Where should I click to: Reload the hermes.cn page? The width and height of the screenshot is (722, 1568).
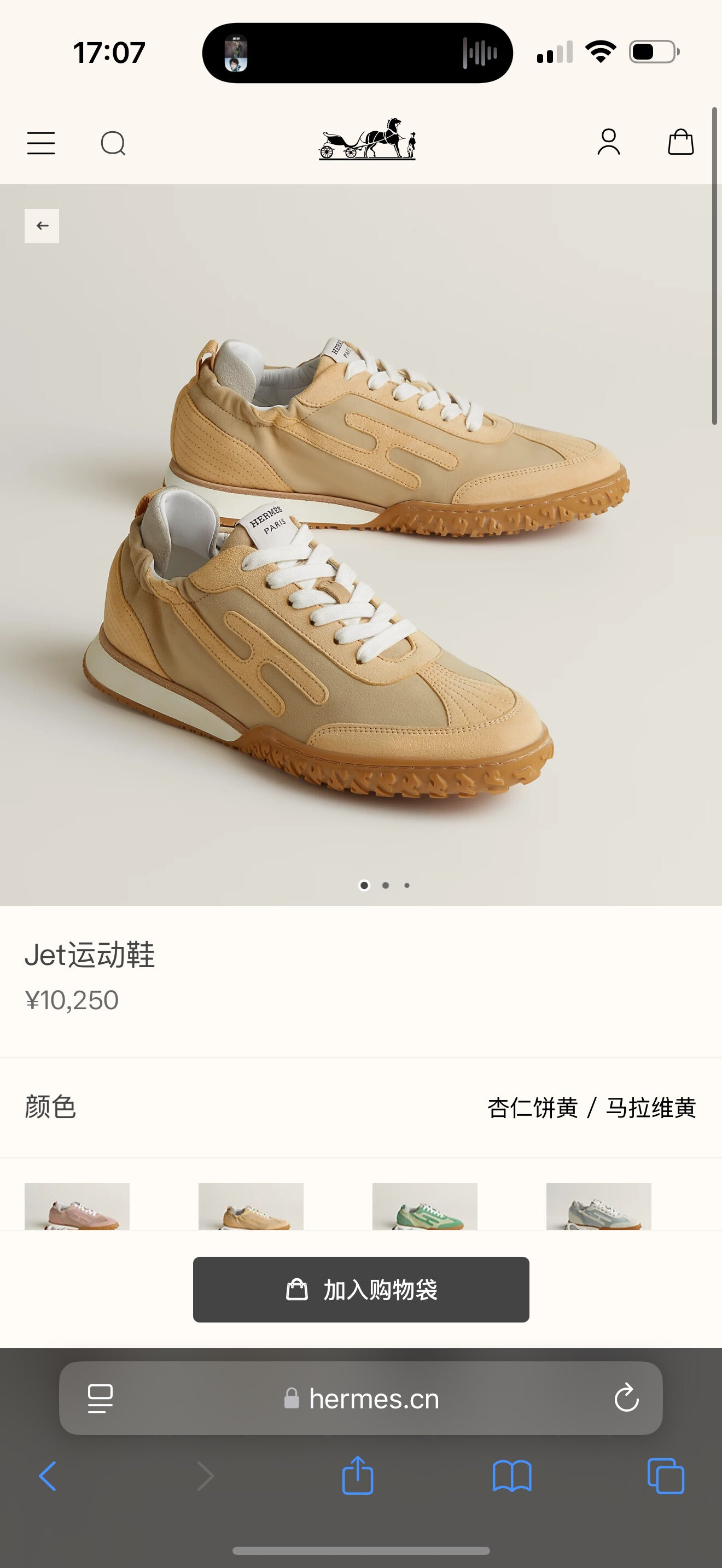coord(626,1398)
